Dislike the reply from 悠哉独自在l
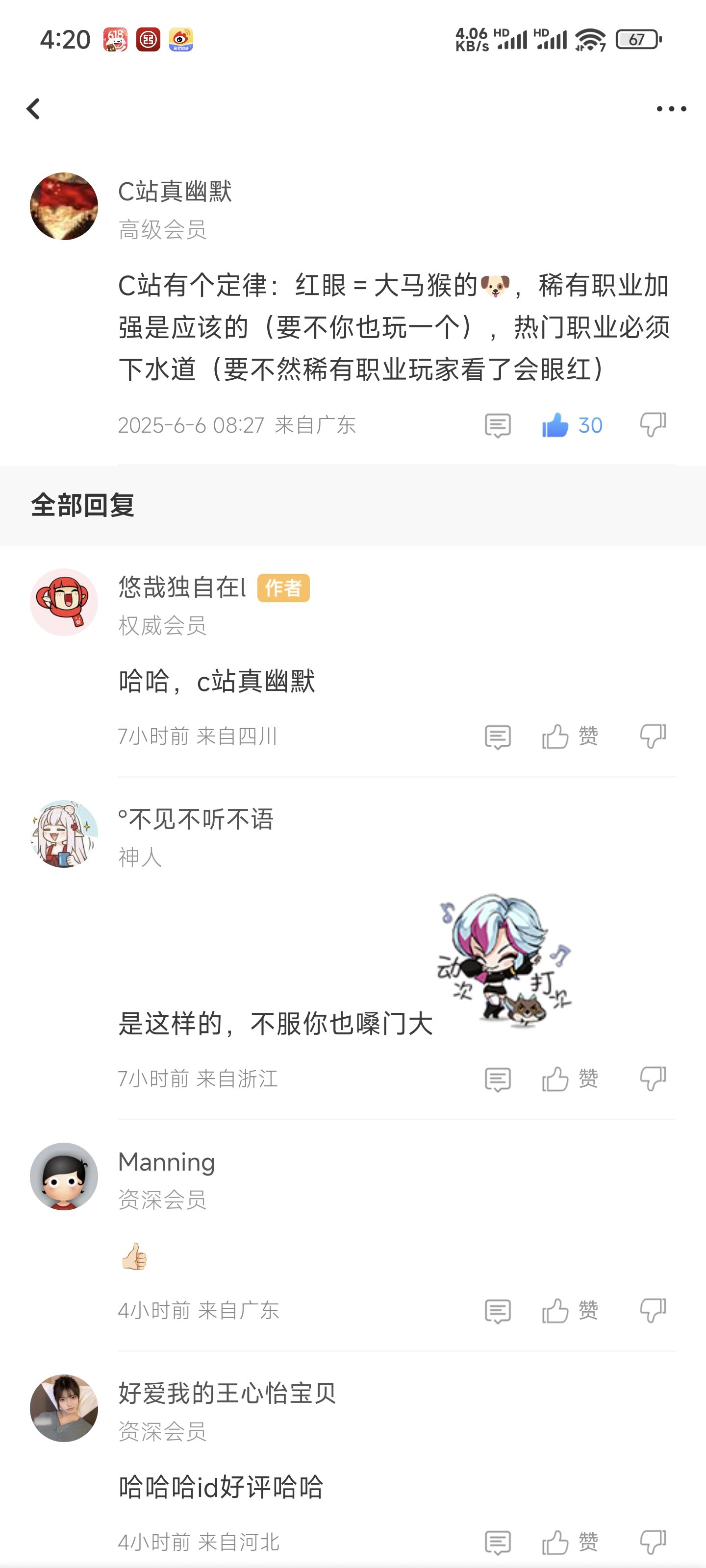This screenshot has height=1568, width=706. point(653,736)
